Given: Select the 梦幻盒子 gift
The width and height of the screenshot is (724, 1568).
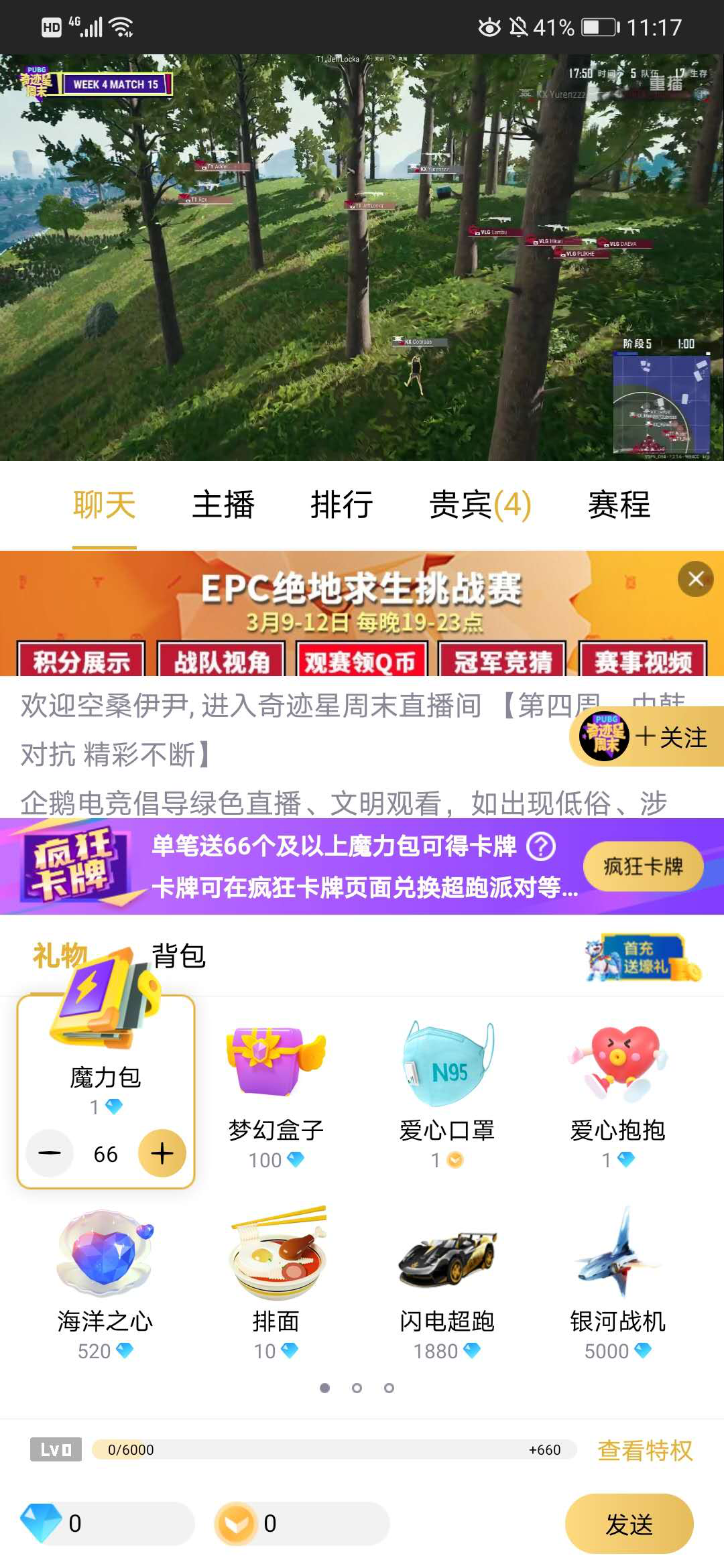Looking at the screenshot, I should point(276,1092).
